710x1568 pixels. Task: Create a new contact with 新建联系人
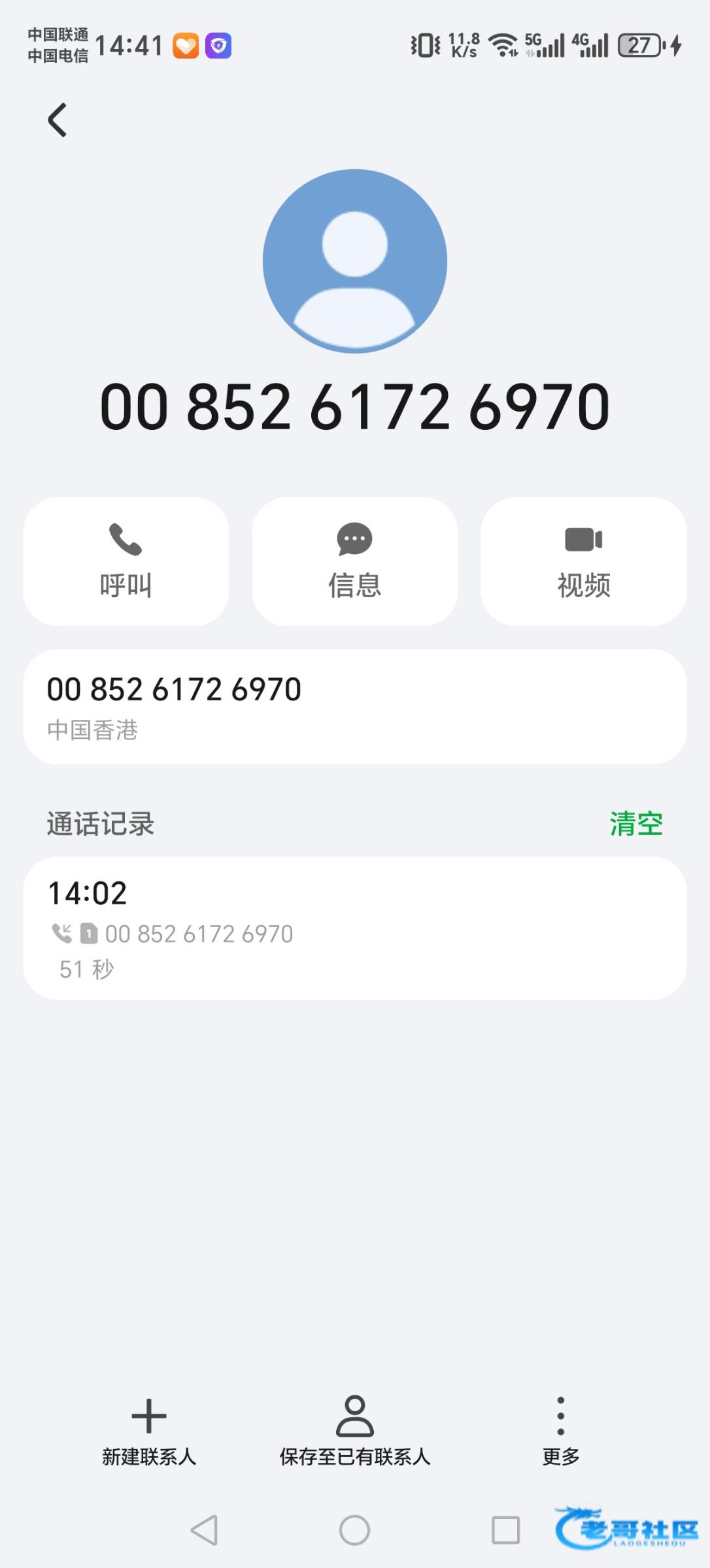149,1431
